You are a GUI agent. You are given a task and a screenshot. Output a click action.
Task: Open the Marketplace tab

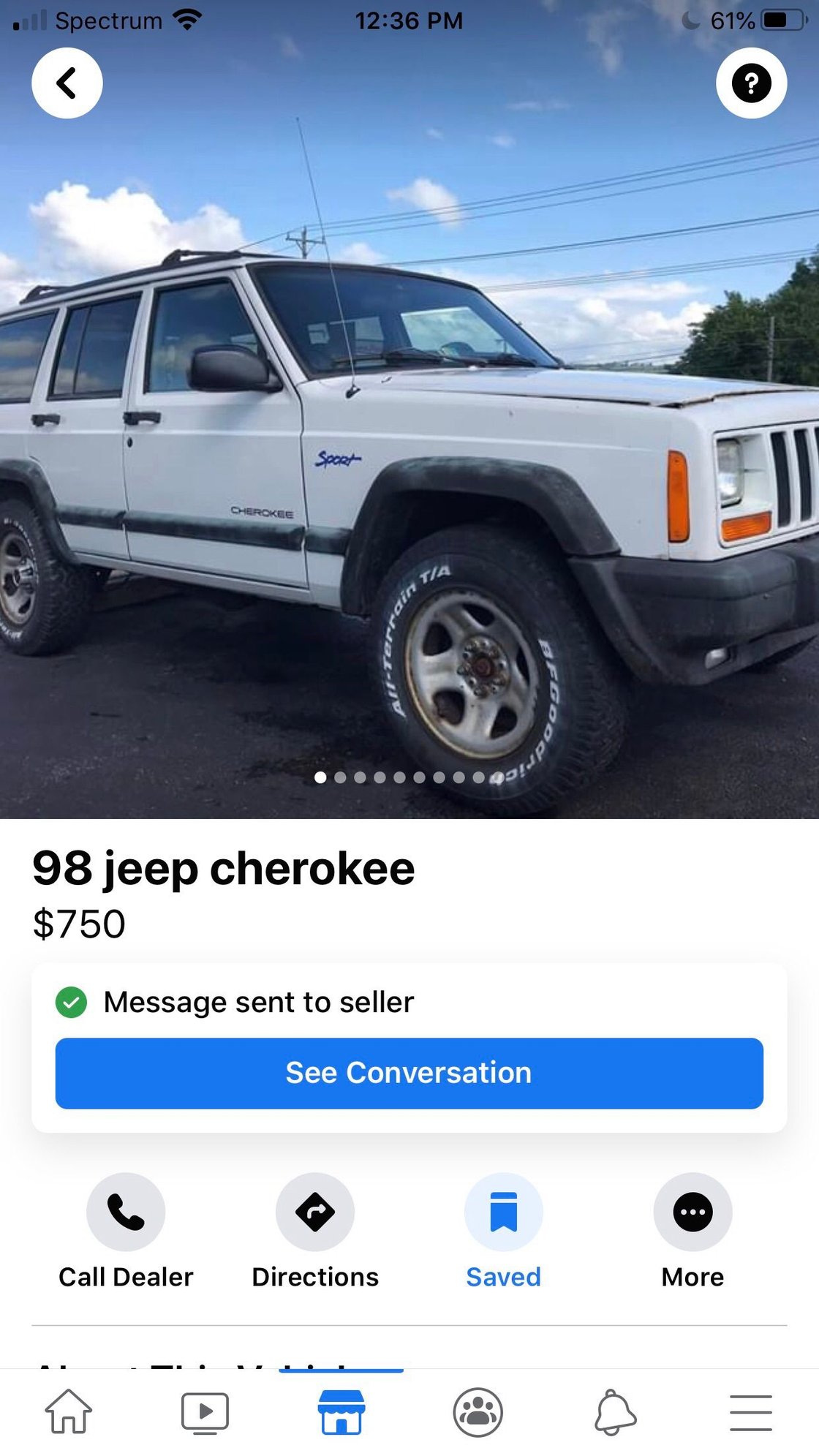[341, 1412]
